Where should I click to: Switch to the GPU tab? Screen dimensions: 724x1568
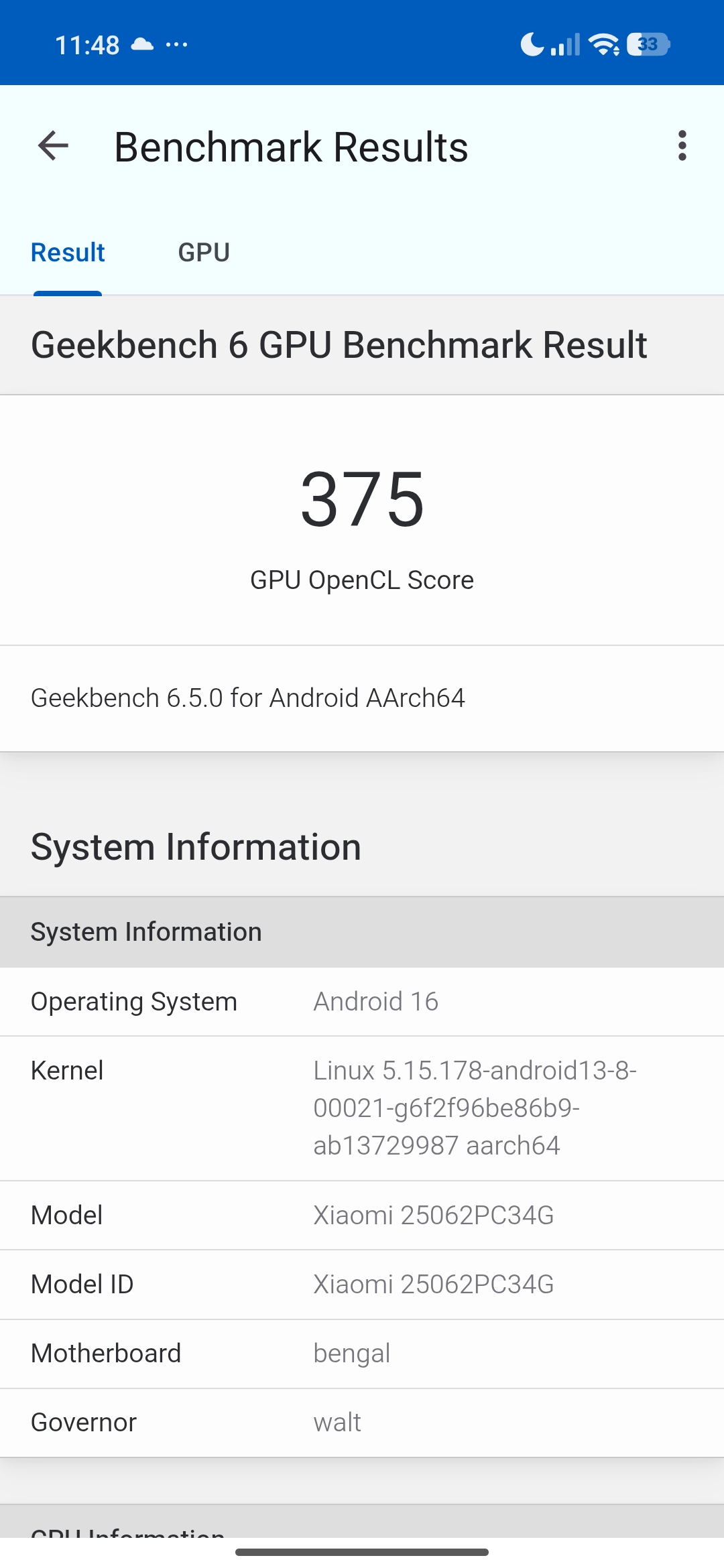pos(204,253)
